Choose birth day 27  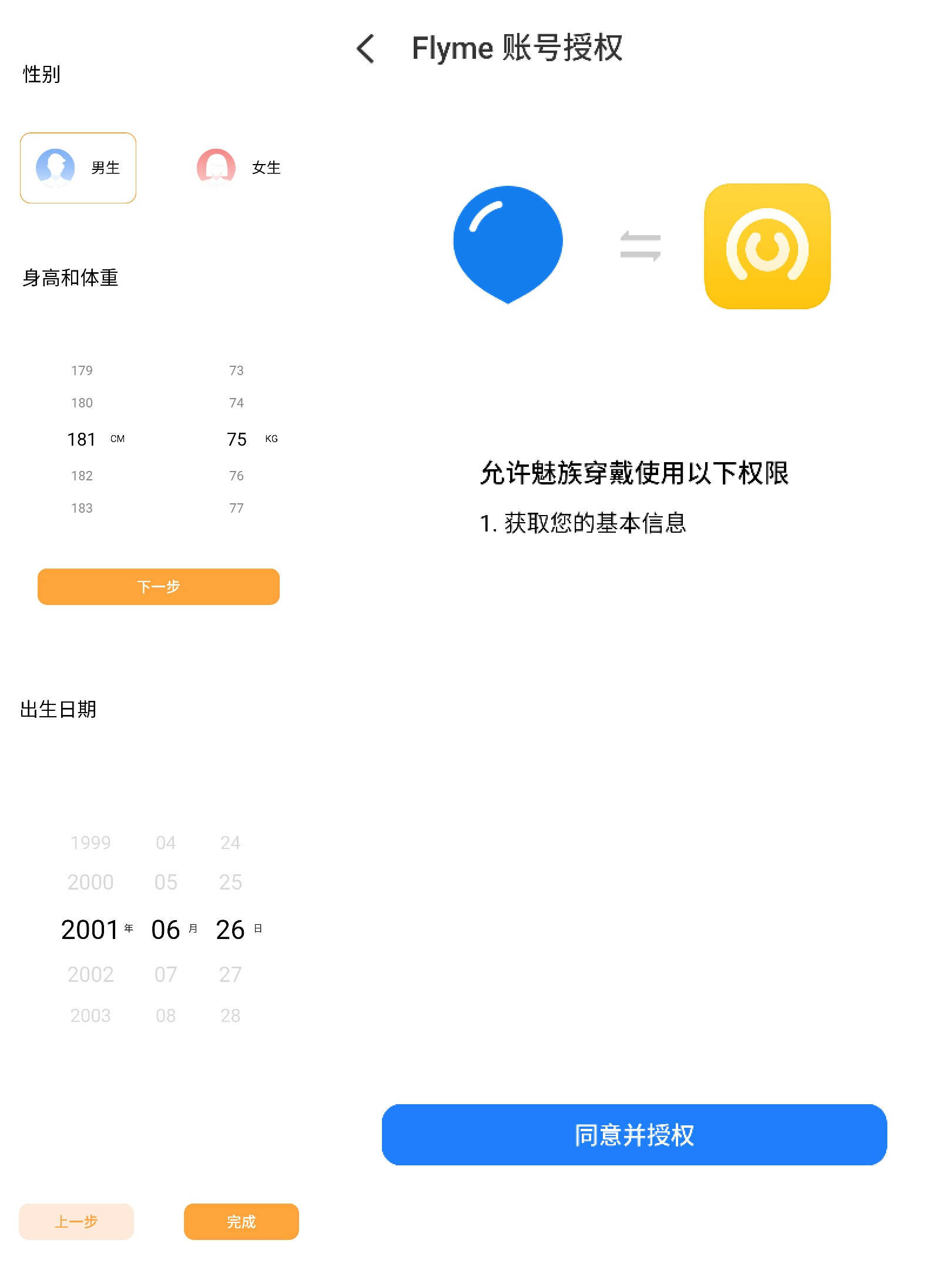pyautogui.click(x=230, y=974)
